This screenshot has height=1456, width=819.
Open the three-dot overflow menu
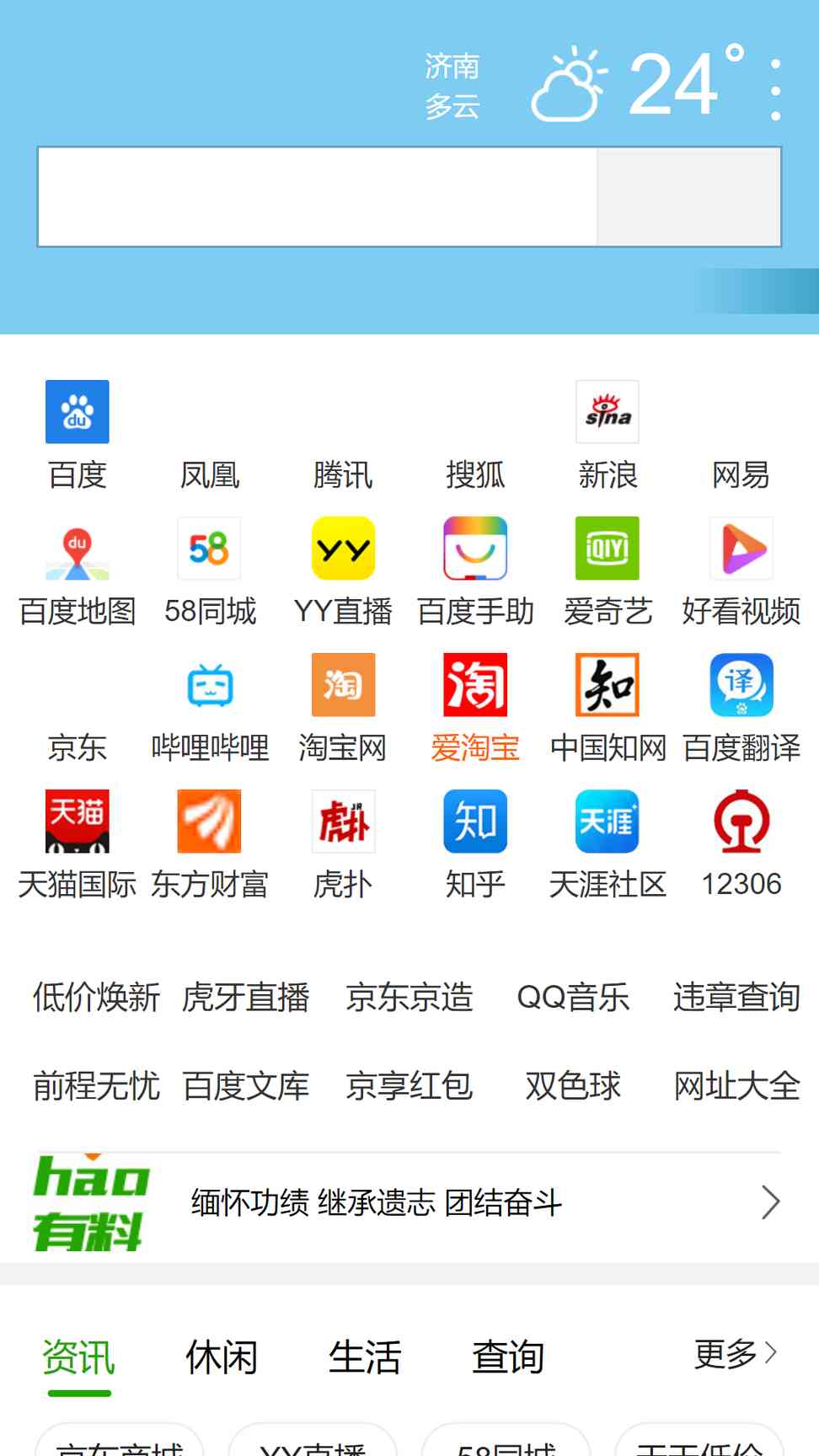tap(775, 89)
